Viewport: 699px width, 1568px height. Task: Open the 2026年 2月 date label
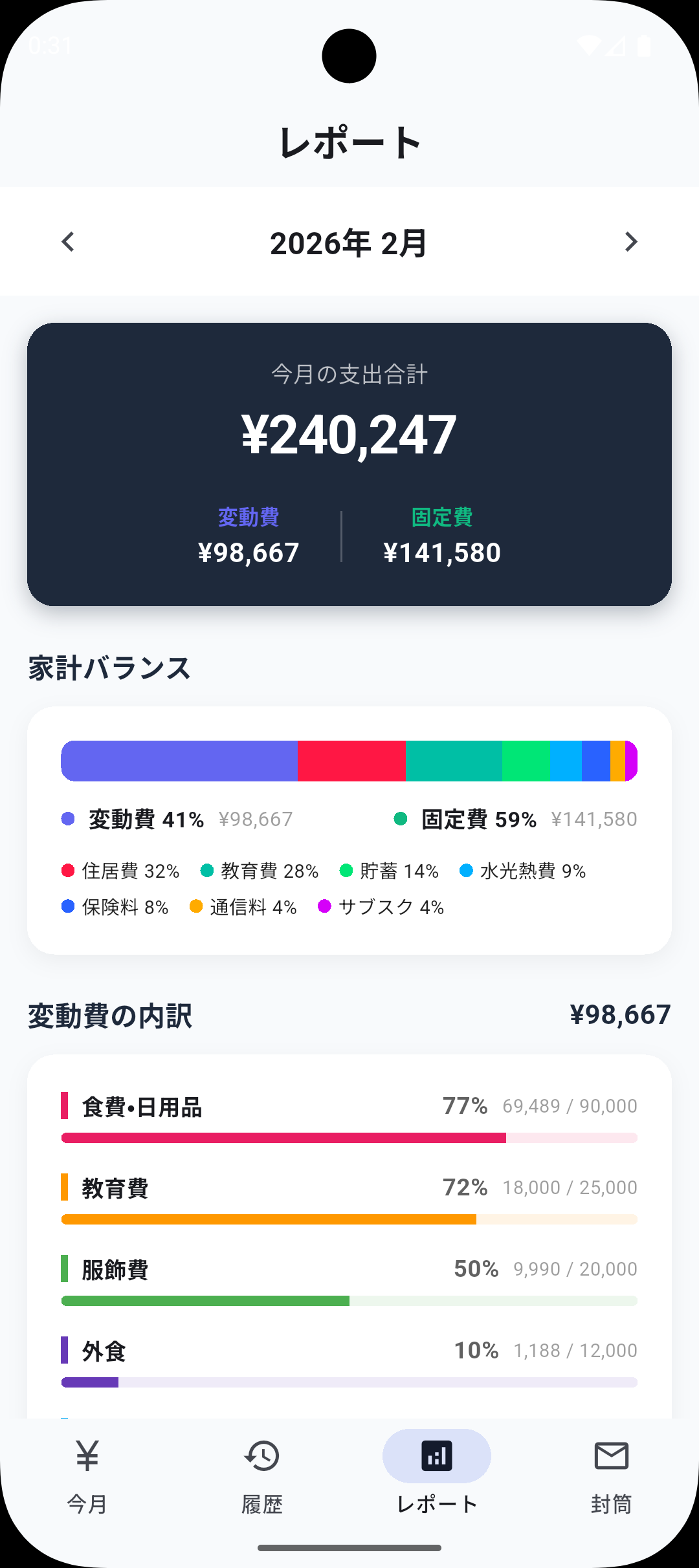(x=349, y=241)
